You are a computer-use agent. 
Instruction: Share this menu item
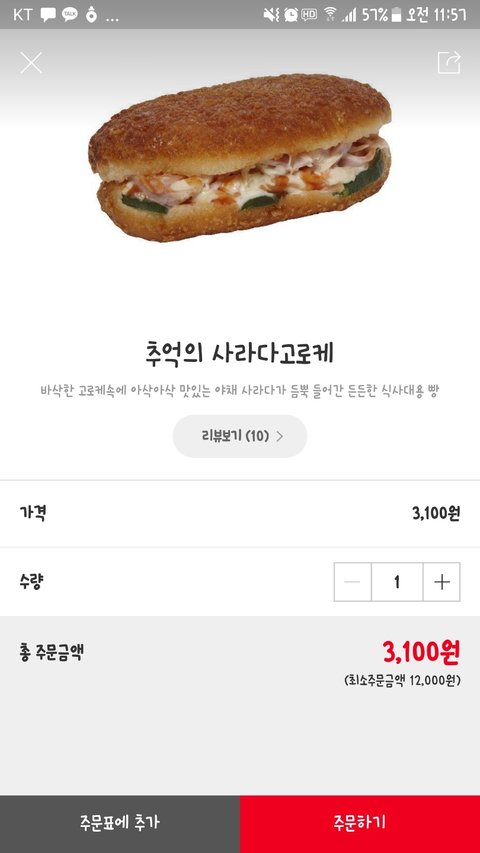(x=449, y=63)
